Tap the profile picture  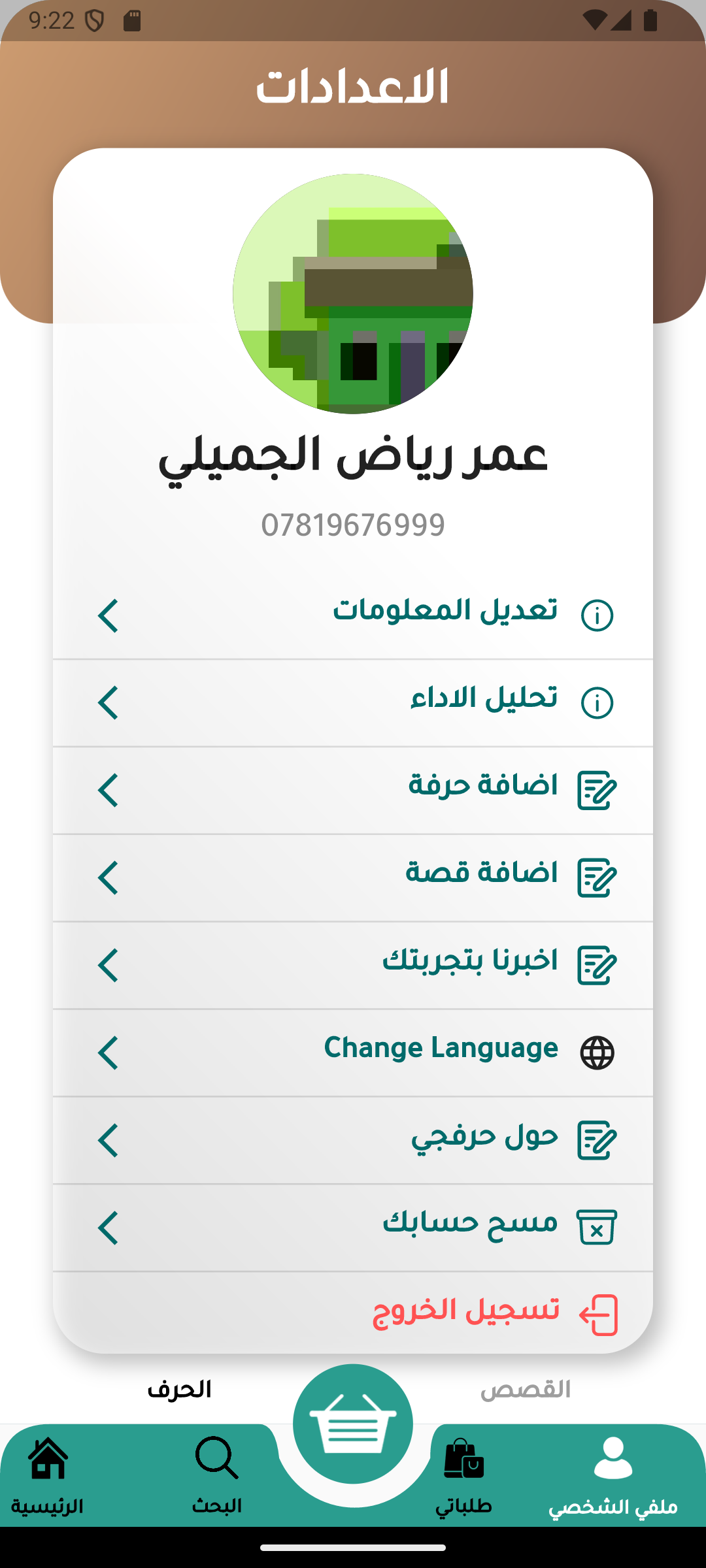coord(353,294)
